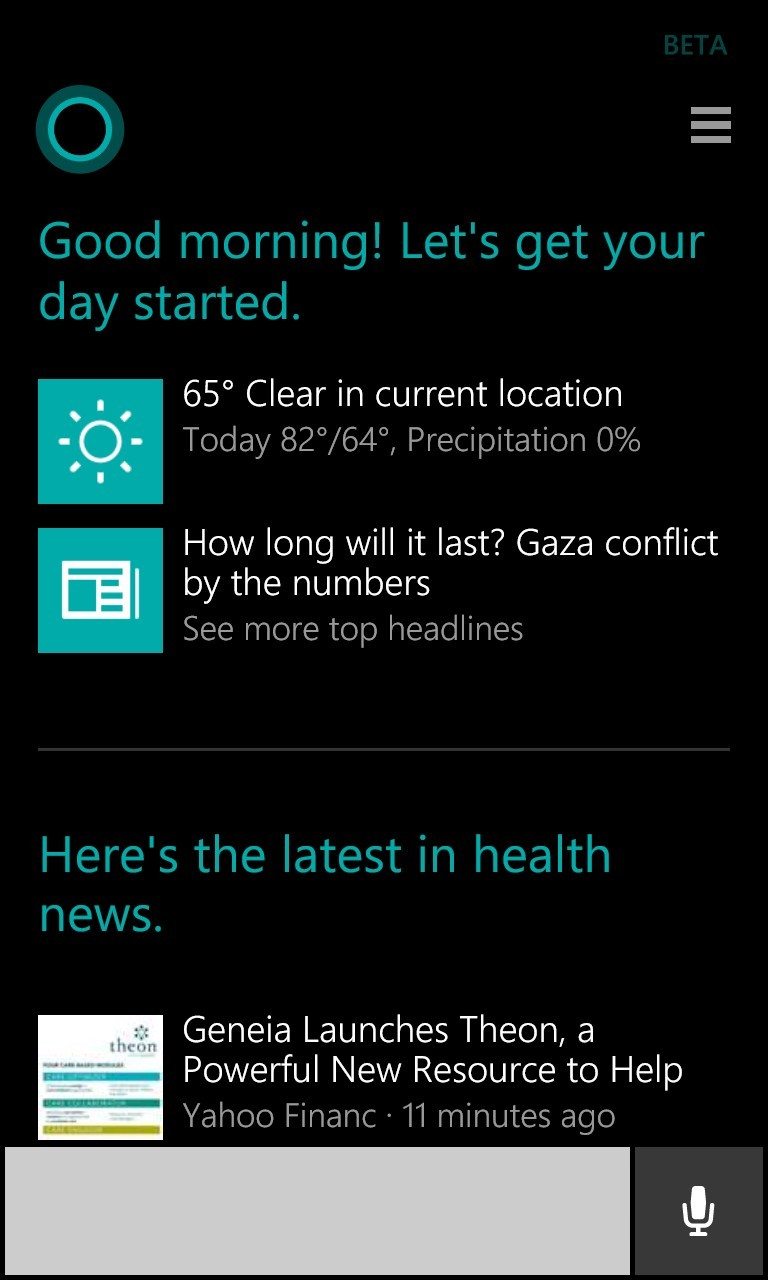Screen dimensions: 768x1280
Task: Focus the ask-me text box
Action: coord(318,1211)
